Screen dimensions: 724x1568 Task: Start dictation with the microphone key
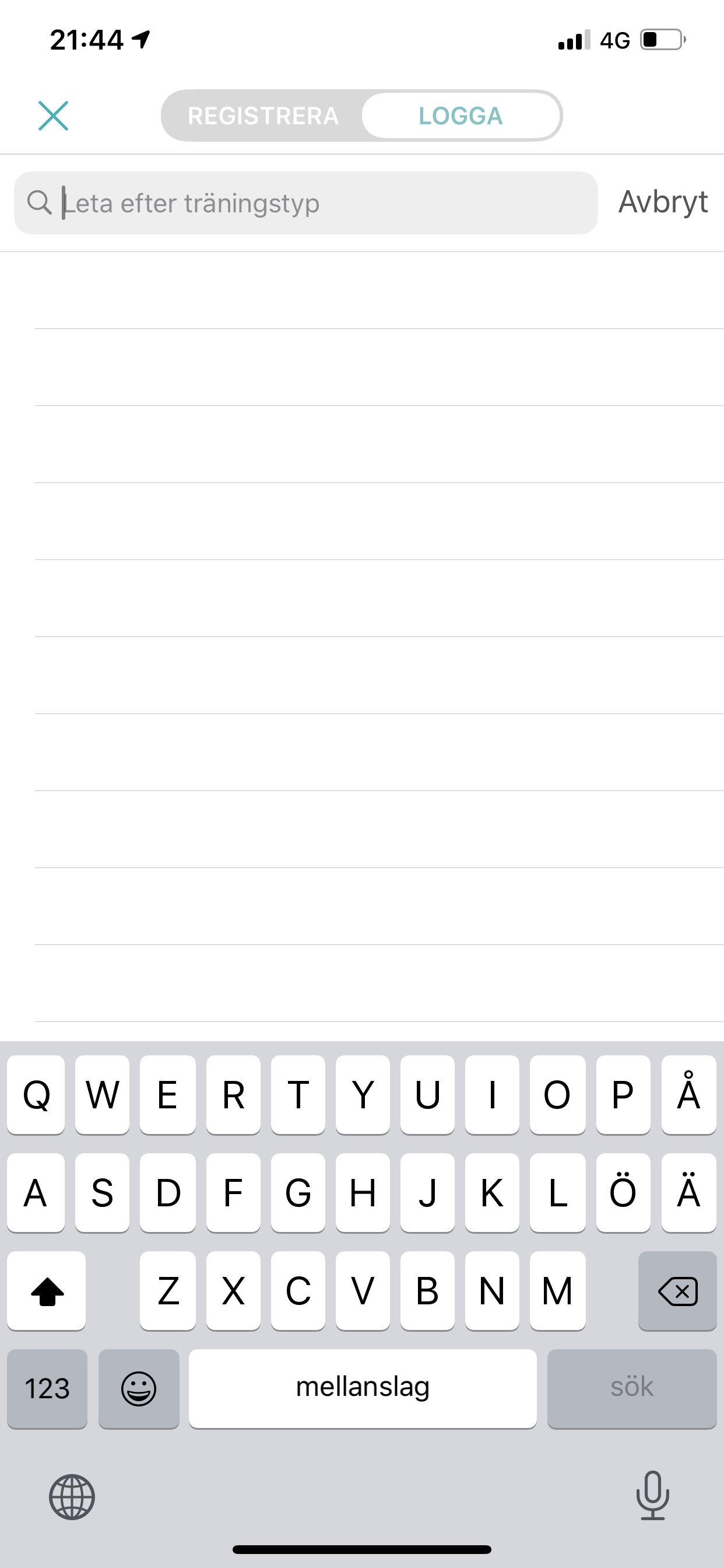click(x=652, y=1495)
